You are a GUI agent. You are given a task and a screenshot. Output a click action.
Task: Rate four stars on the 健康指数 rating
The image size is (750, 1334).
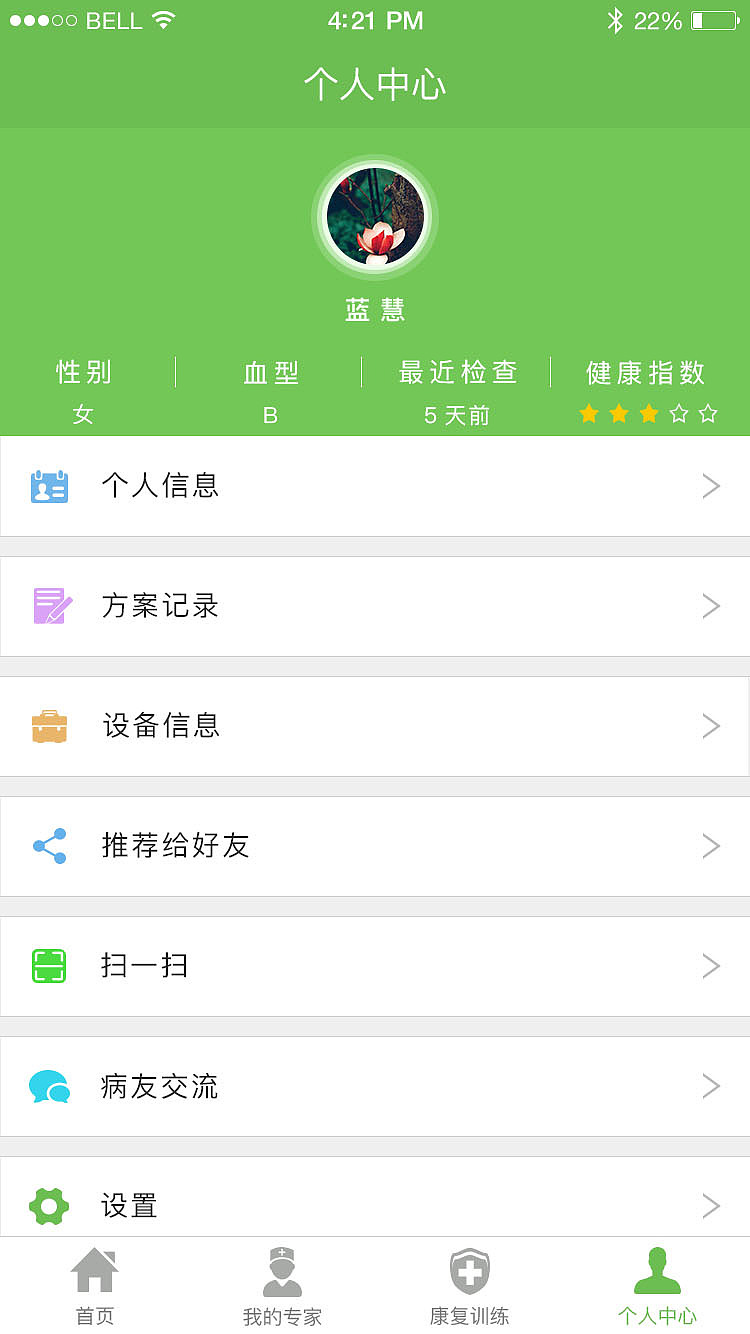click(x=678, y=413)
